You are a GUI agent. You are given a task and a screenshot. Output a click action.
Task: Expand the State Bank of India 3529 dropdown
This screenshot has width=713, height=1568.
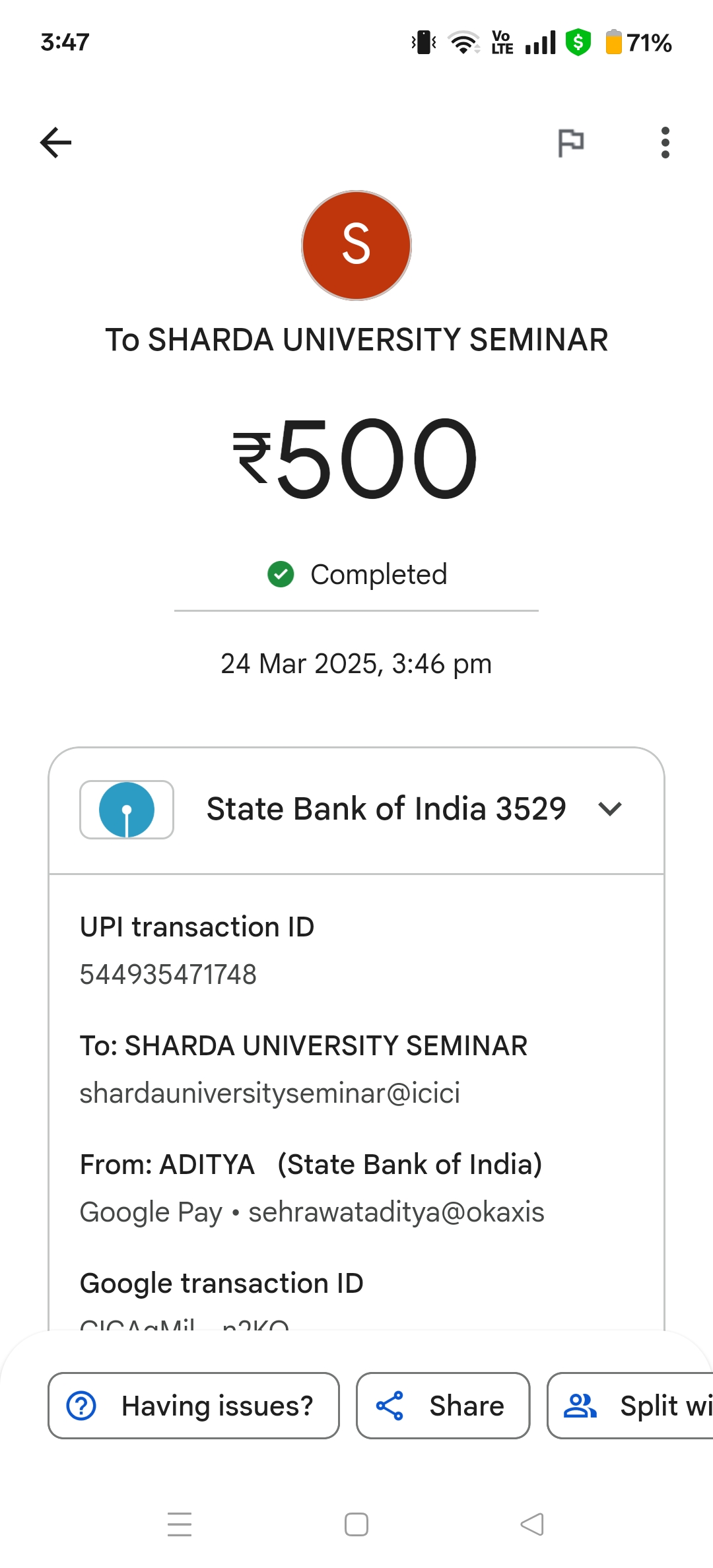pos(356,810)
